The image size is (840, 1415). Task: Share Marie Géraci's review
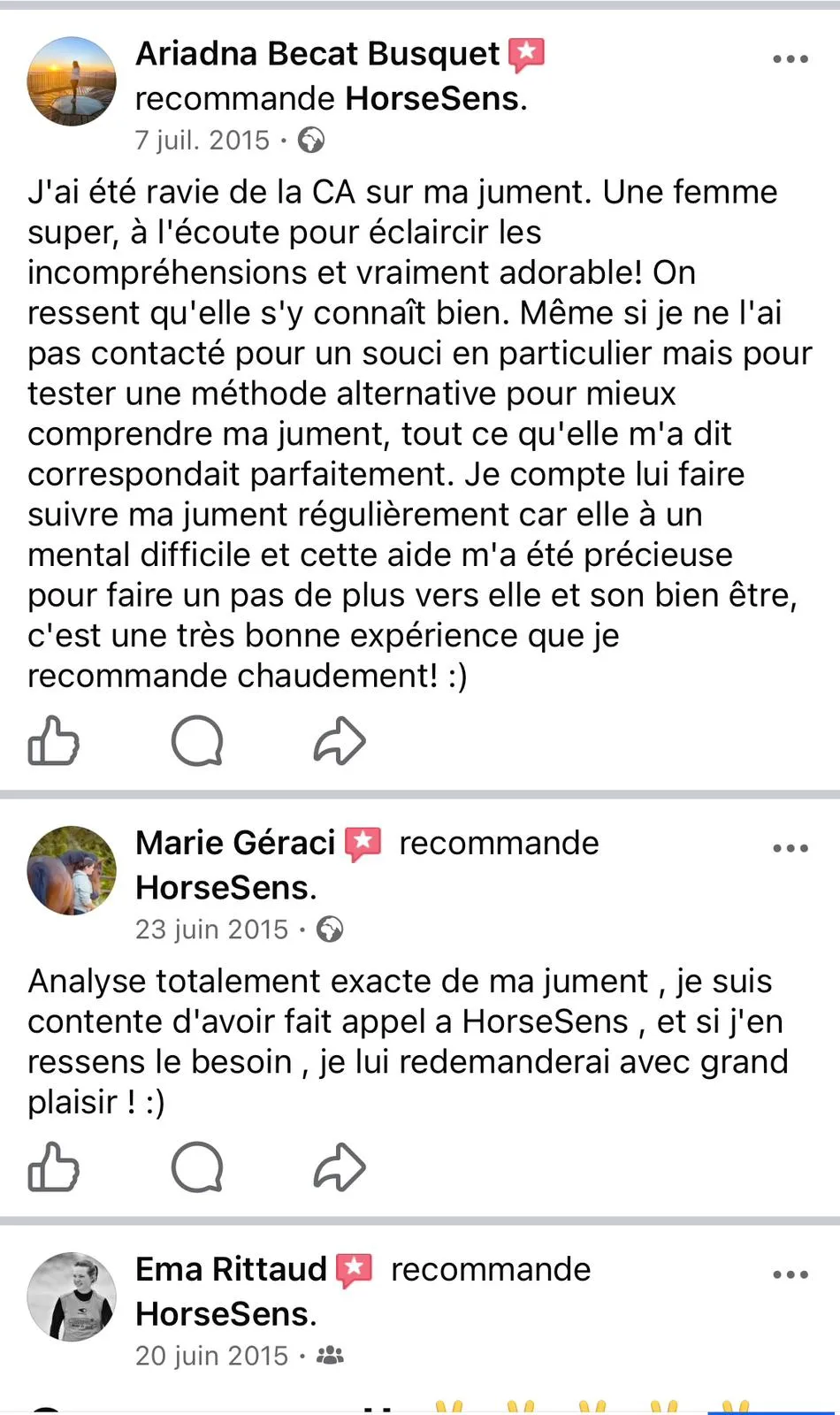point(340,1167)
